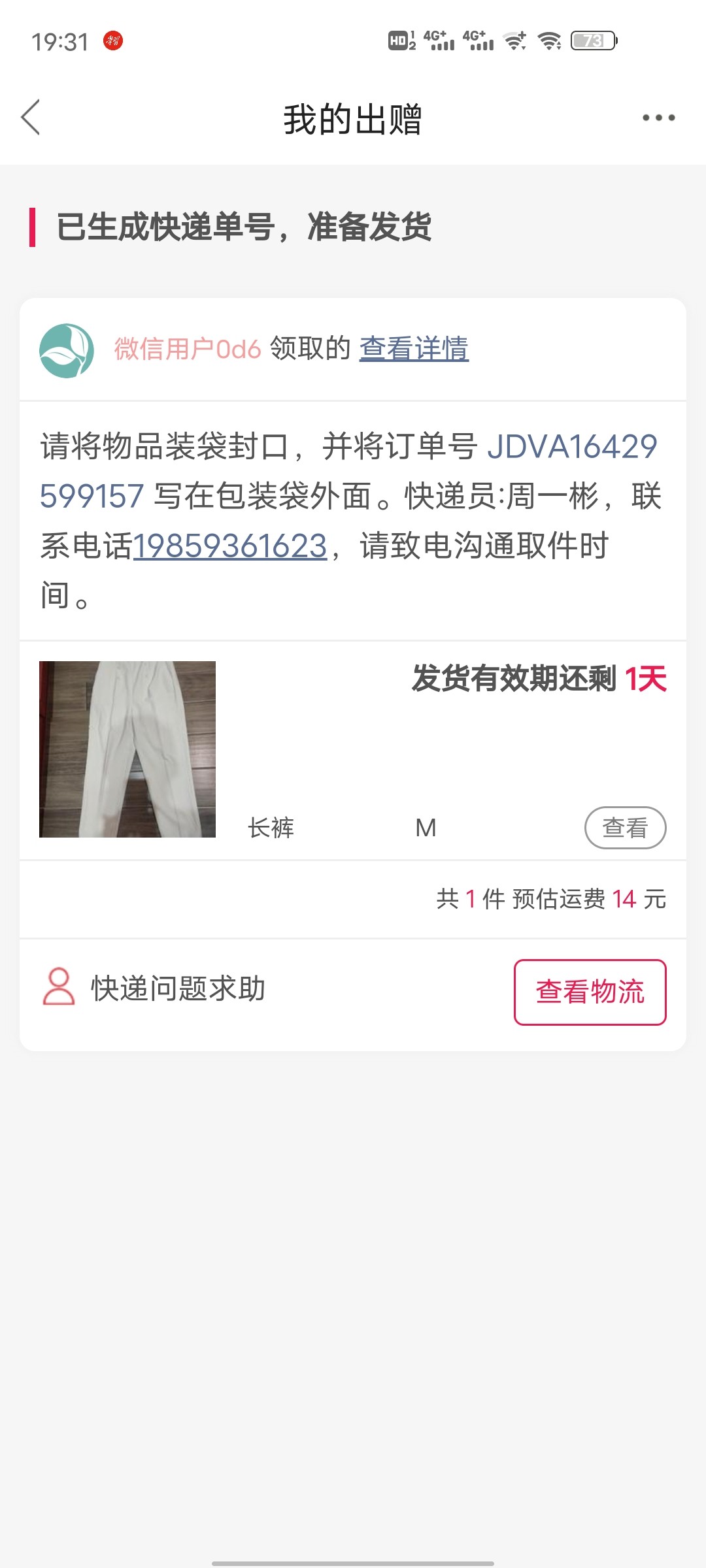Go back from 我的出赠 page
Image resolution: width=706 pixels, height=1568 pixels.
pyautogui.click(x=31, y=118)
